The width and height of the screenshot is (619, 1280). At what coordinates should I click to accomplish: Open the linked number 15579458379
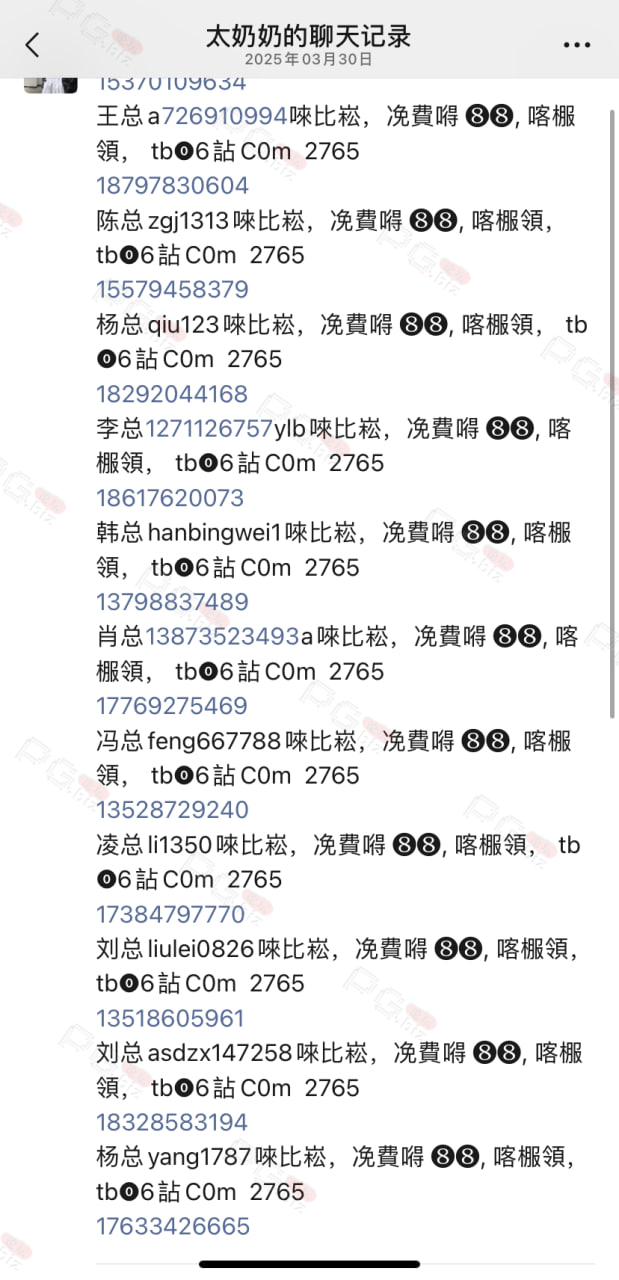pos(172,290)
